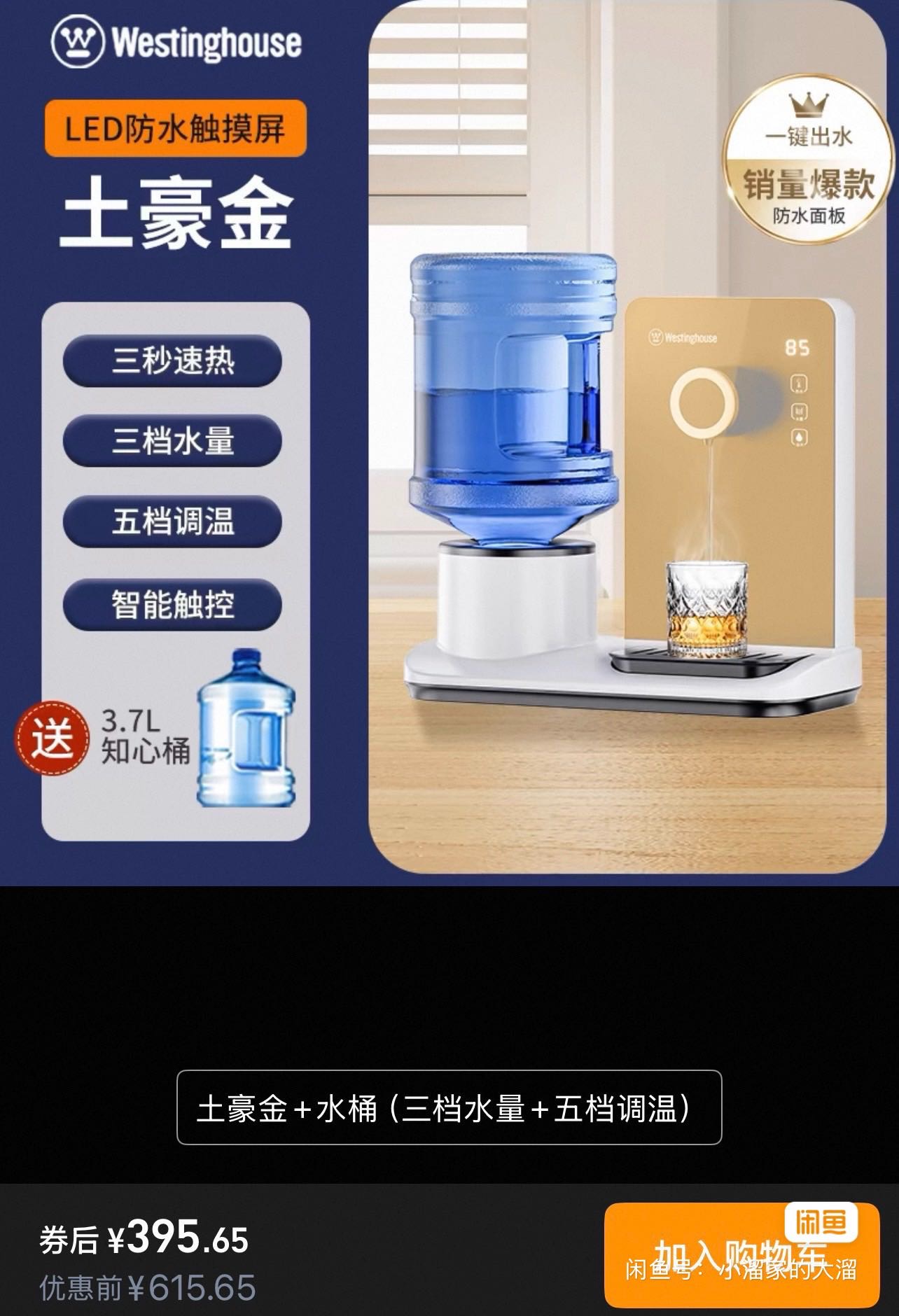Select the 土豪金+水桶 variant label
This screenshot has height=1316, width=899.
click(449, 1108)
